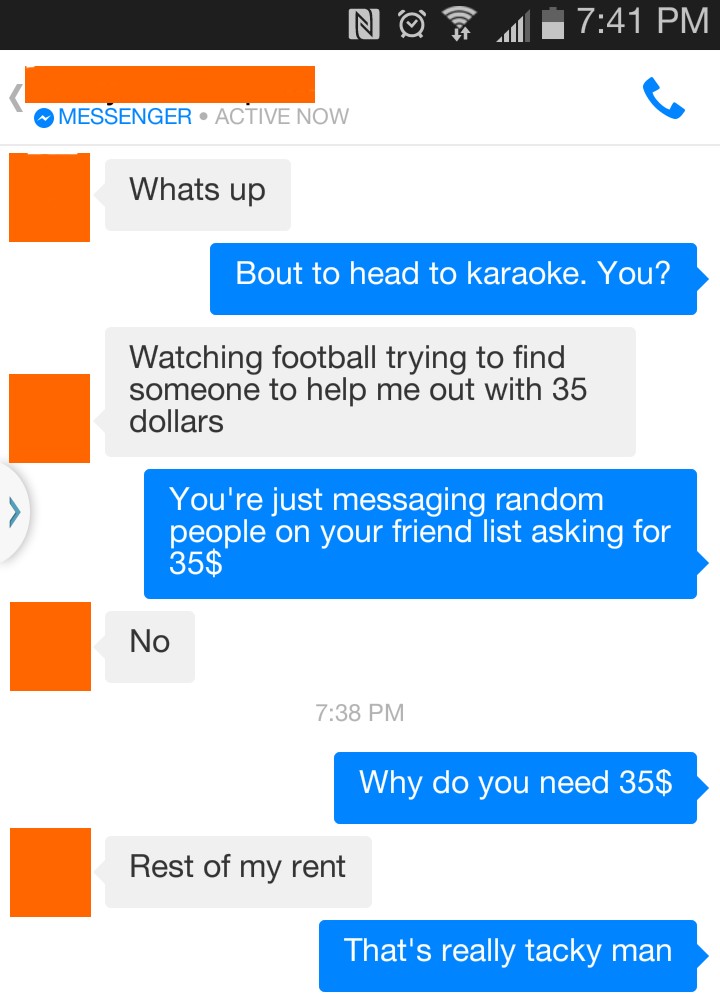Tap the 'Rest of my rent' message
Screen dimensions: 720x996
tap(237, 867)
